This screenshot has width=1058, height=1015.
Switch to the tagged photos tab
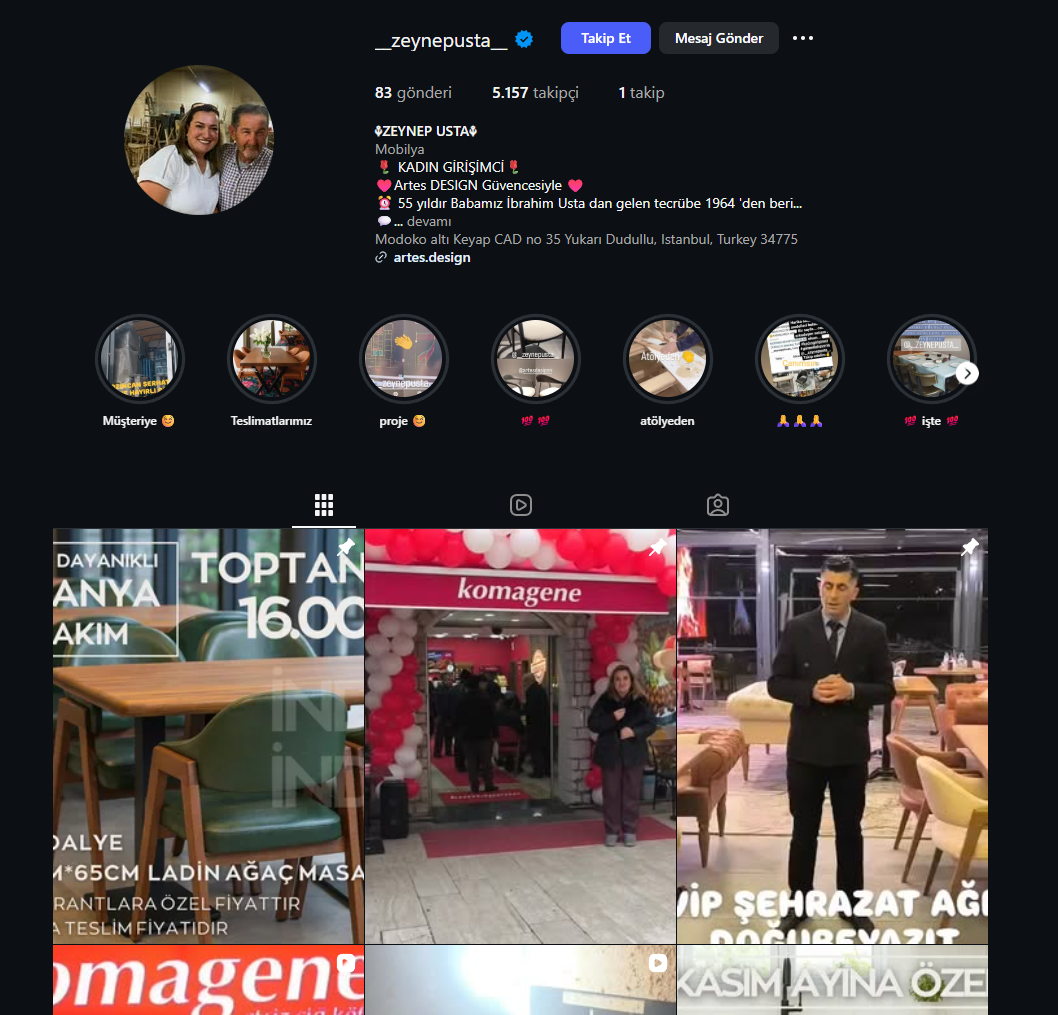tap(717, 505)
